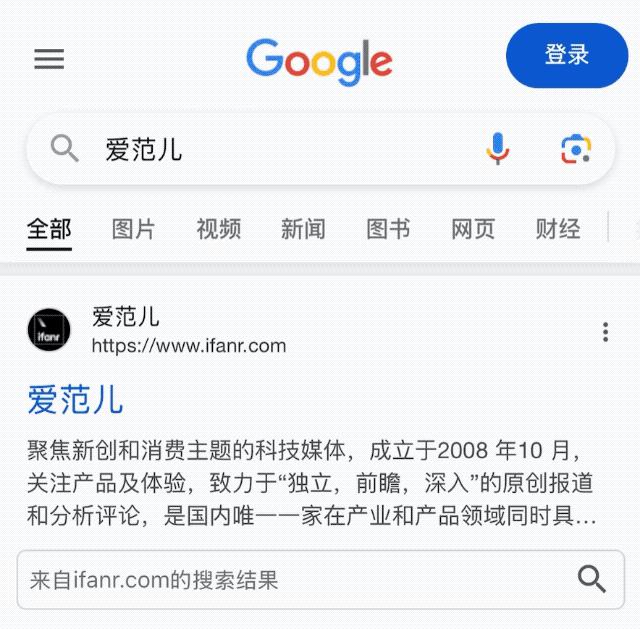
Task: Tap the 登录 sign-in button
Action: [x=567, y=56]
